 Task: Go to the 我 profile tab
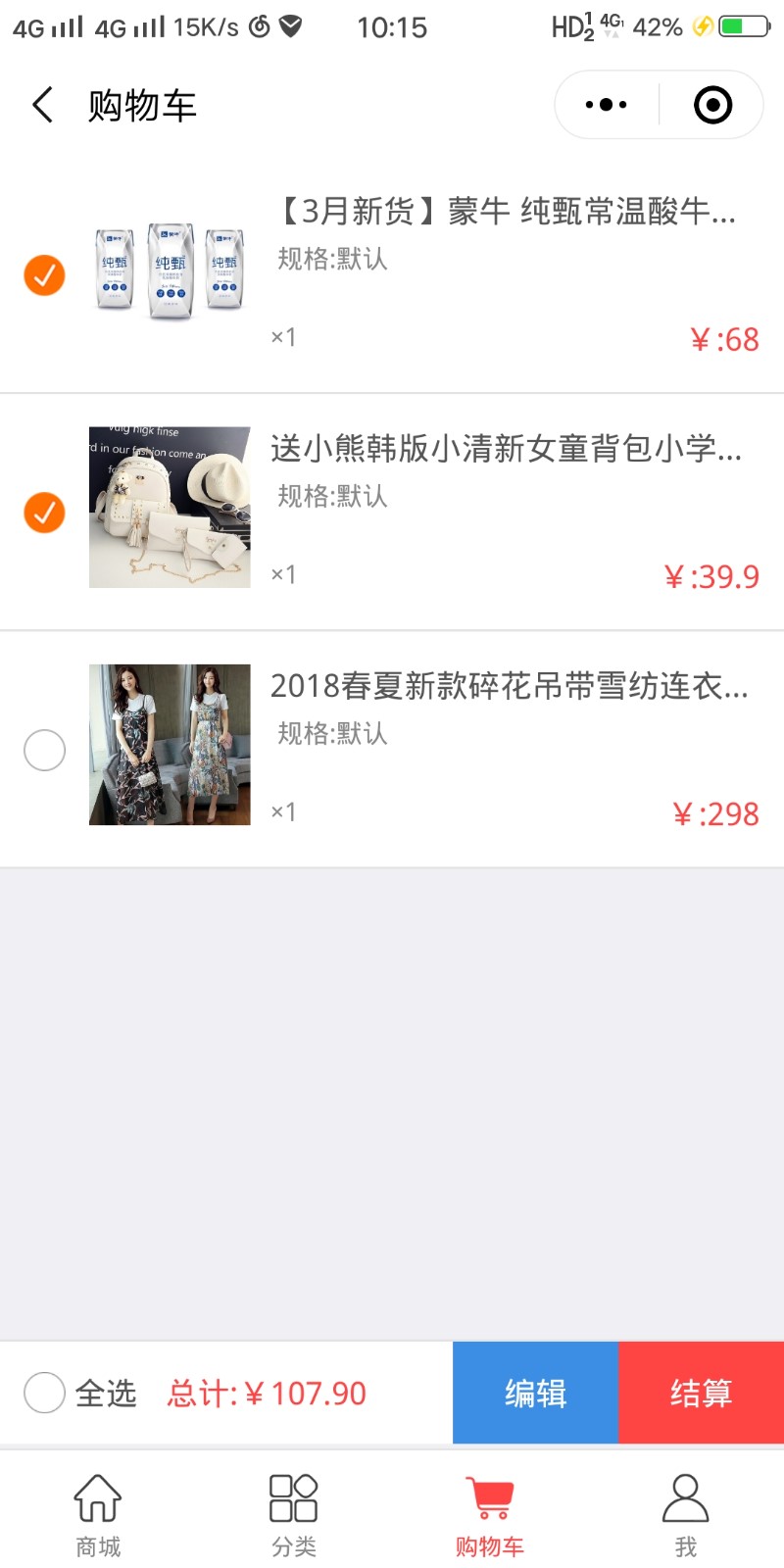pyautogui.click(x=686, y=1514)
